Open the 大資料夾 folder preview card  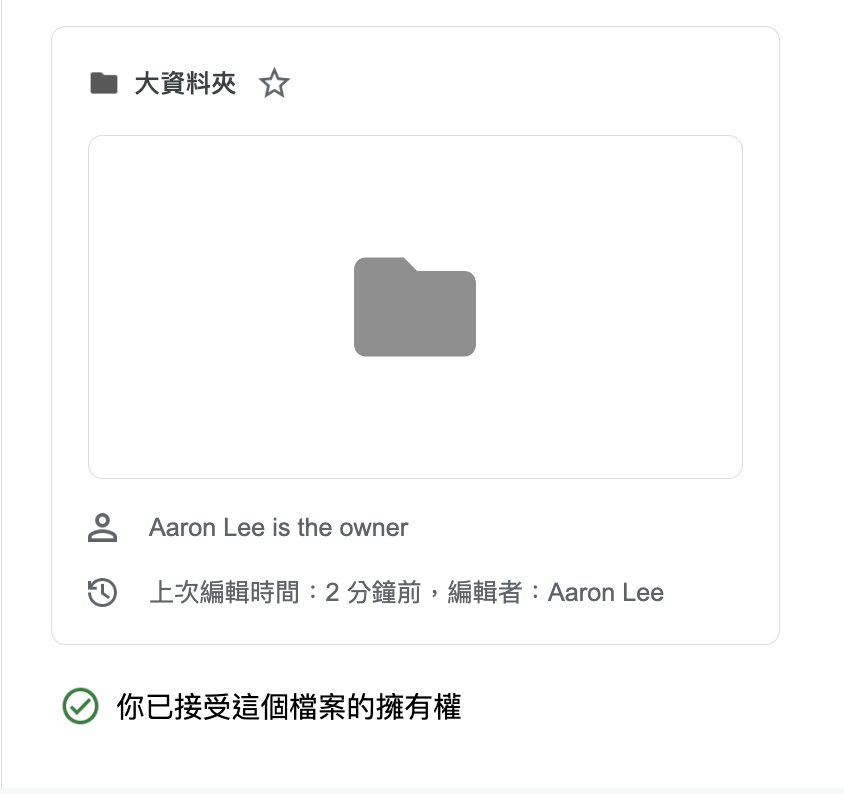(415, 307)
